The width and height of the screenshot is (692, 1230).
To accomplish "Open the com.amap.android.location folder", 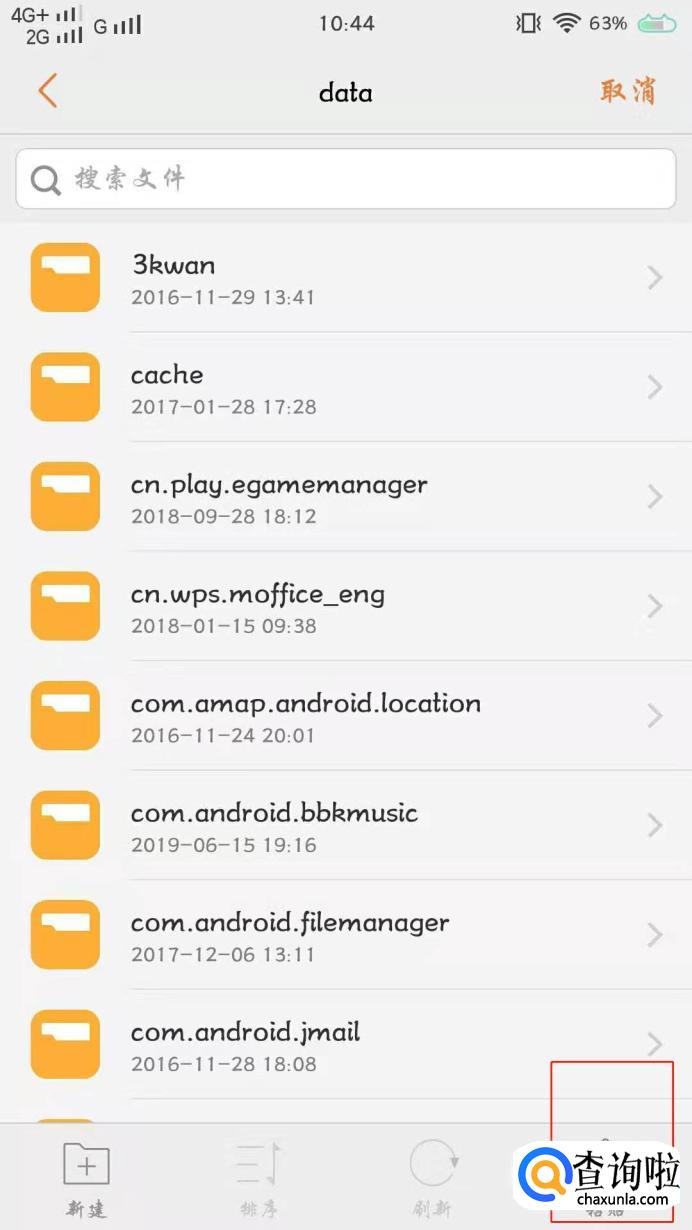I will coord(346,716).
